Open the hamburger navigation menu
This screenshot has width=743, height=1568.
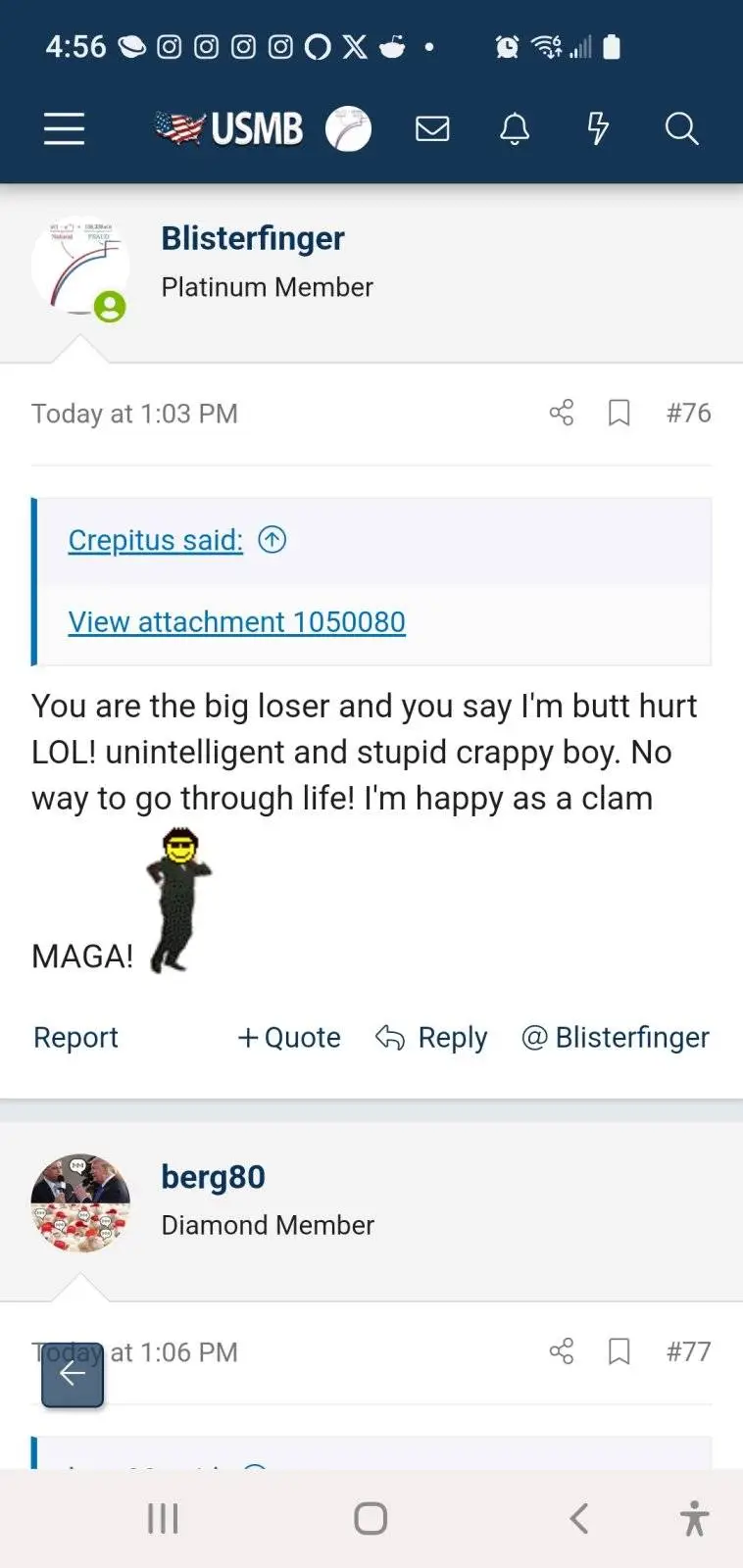pos(64,128)
